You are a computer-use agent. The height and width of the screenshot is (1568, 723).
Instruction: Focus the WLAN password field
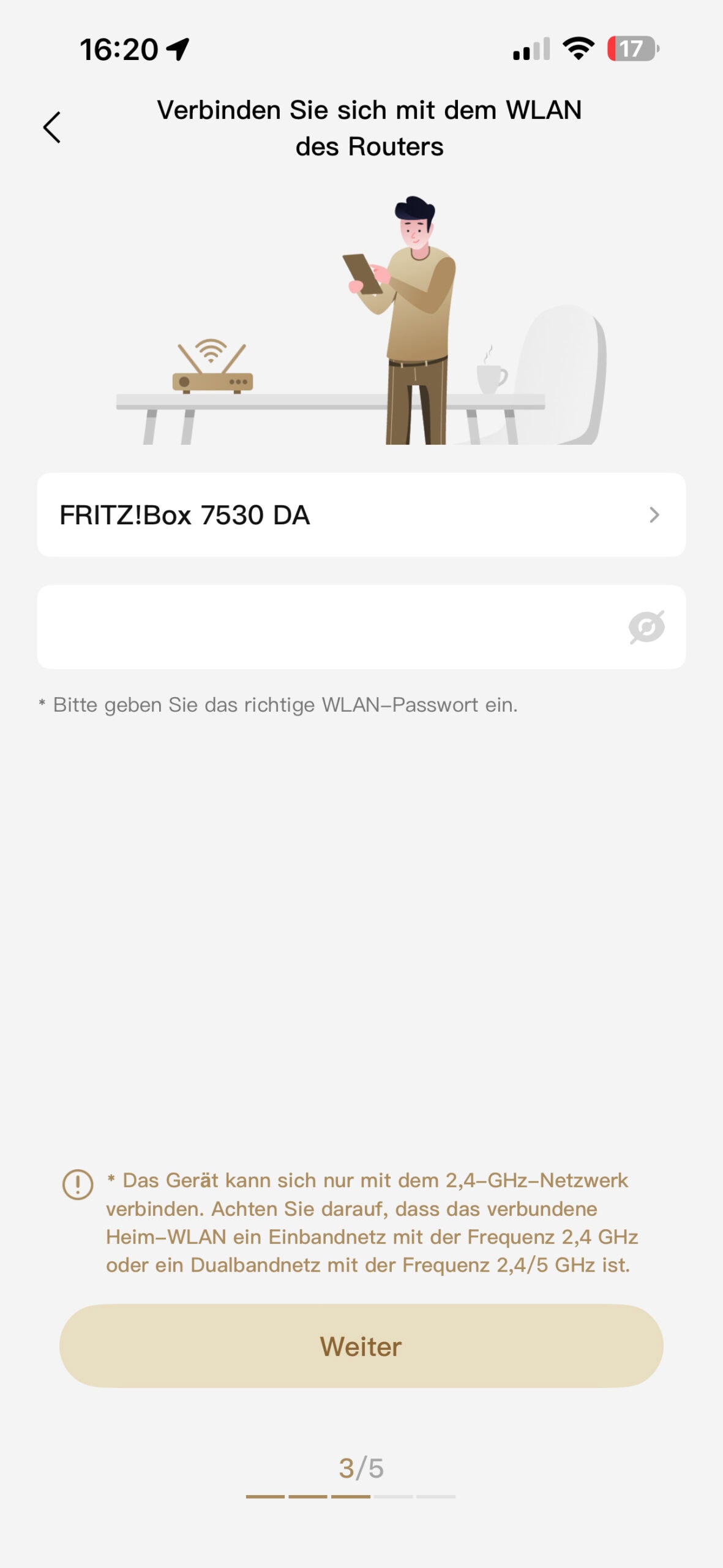pos(318,627)
